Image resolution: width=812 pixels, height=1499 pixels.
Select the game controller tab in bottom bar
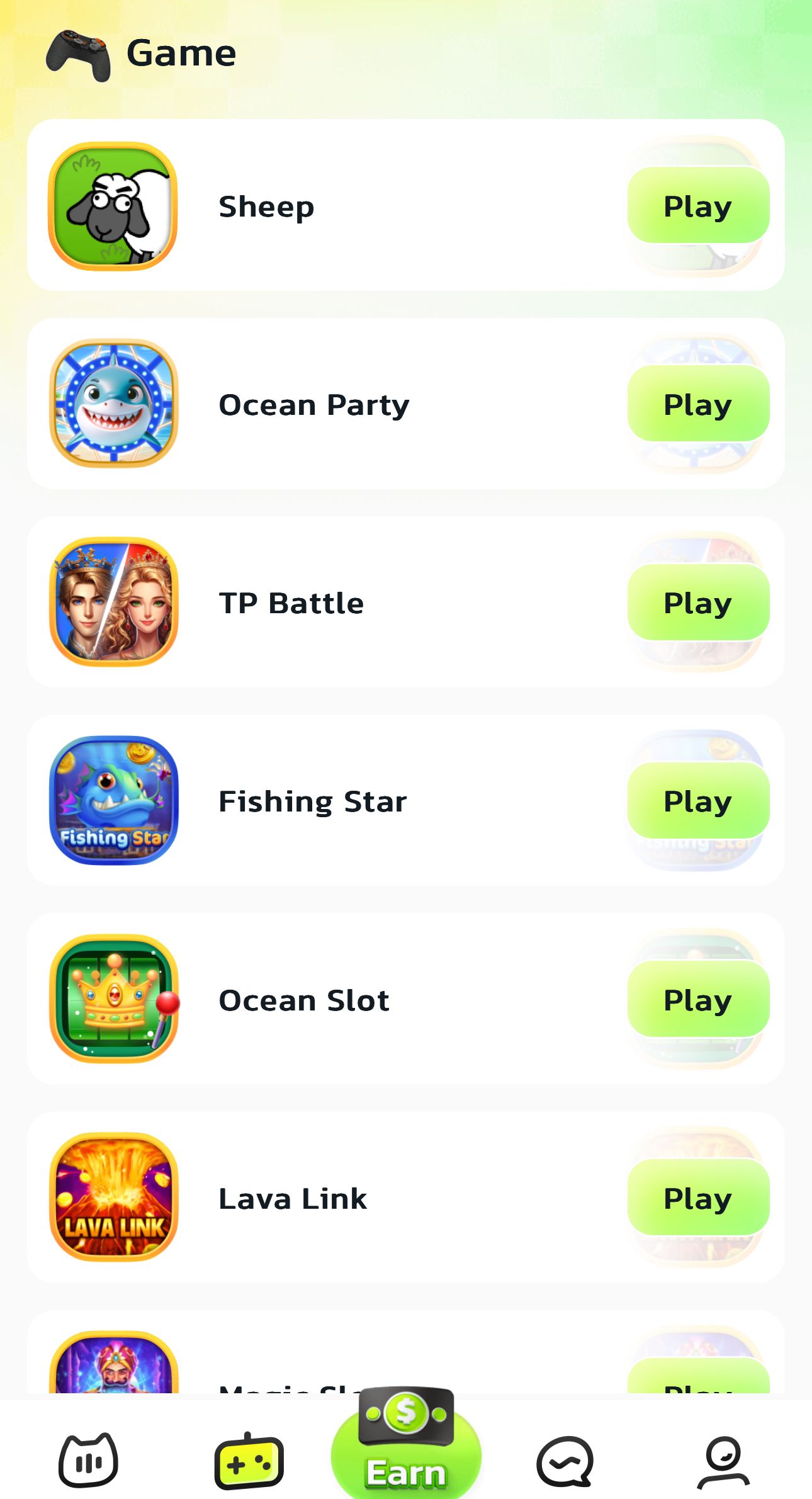[x=248, y=1462]
